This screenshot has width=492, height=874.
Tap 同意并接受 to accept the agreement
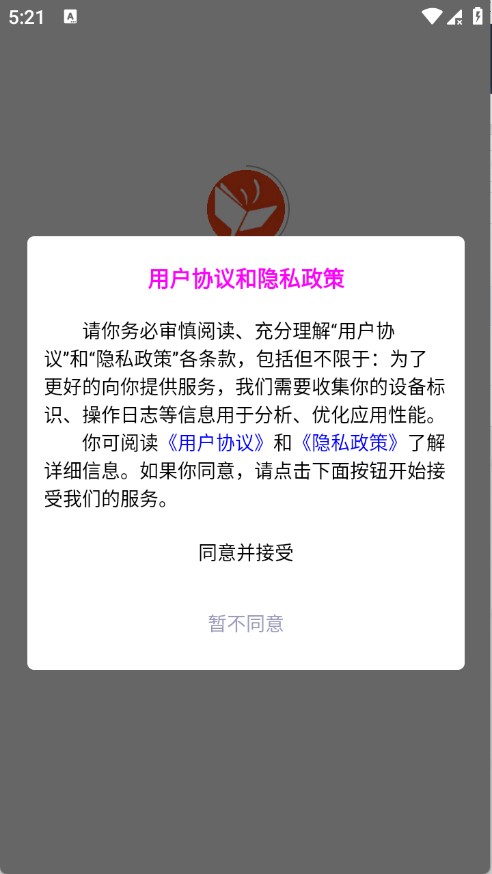click(246, 552)
